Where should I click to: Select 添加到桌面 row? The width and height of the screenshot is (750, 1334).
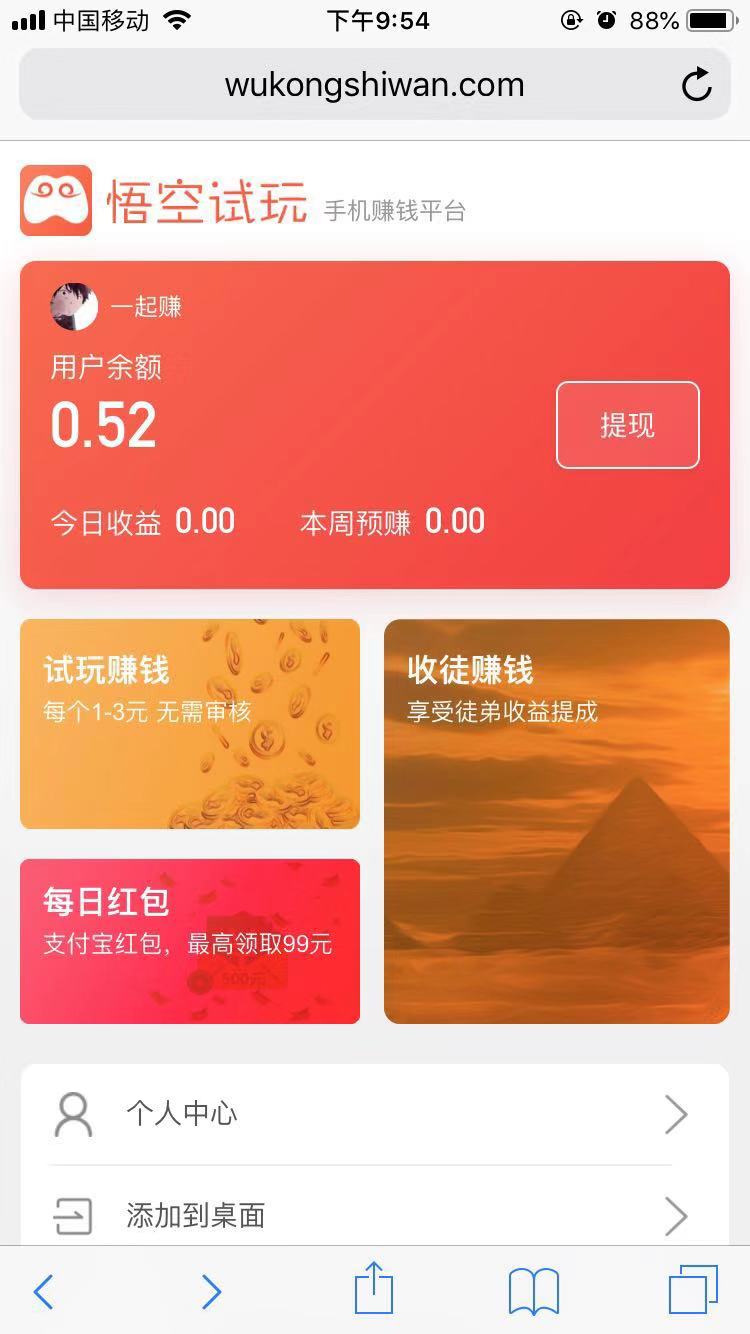point(374,1215)
